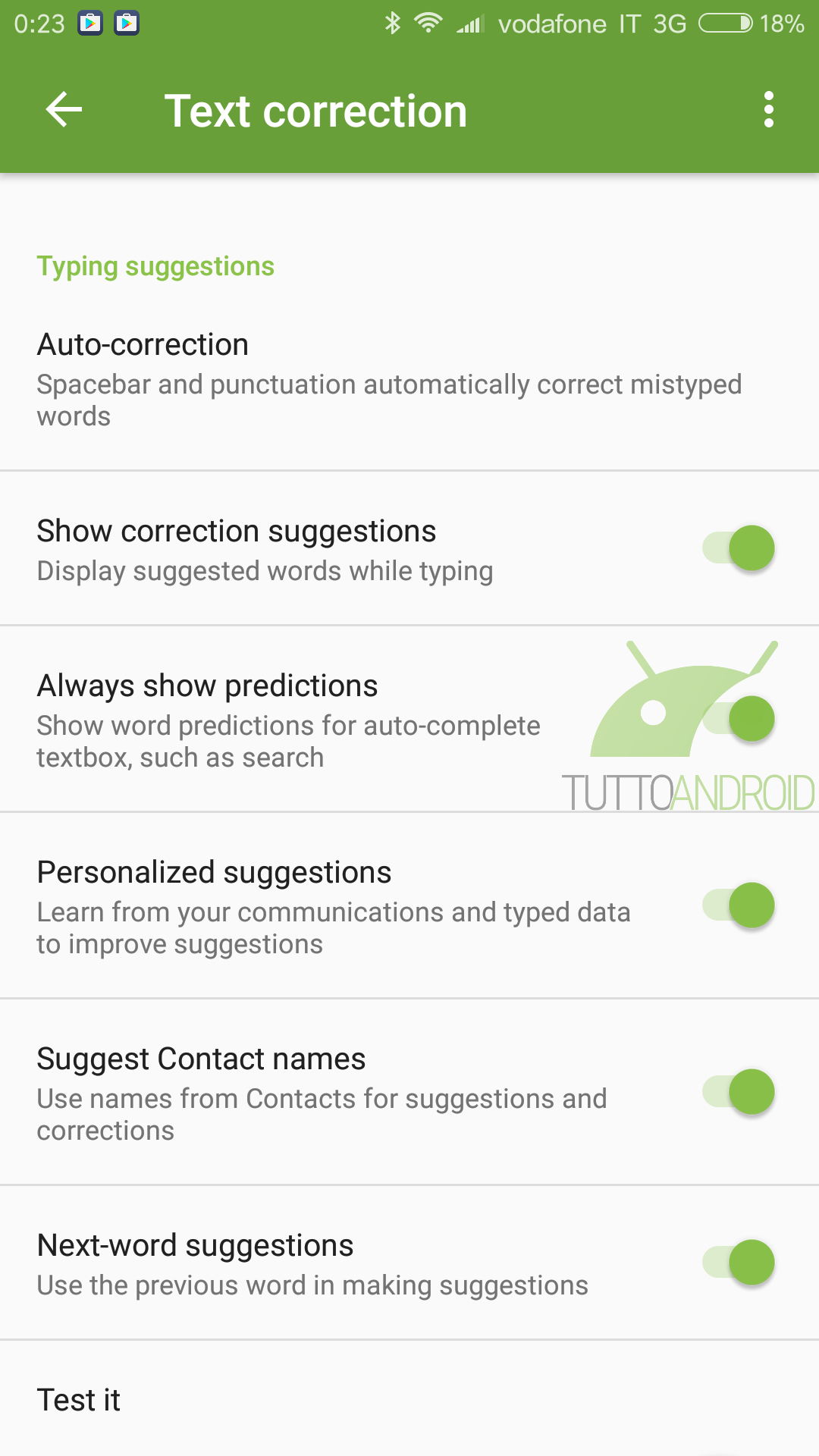The width and height of the screenshot is (819, 1456).
Task: Switch off Suggest Contact names
Action: click(739, 1091)
